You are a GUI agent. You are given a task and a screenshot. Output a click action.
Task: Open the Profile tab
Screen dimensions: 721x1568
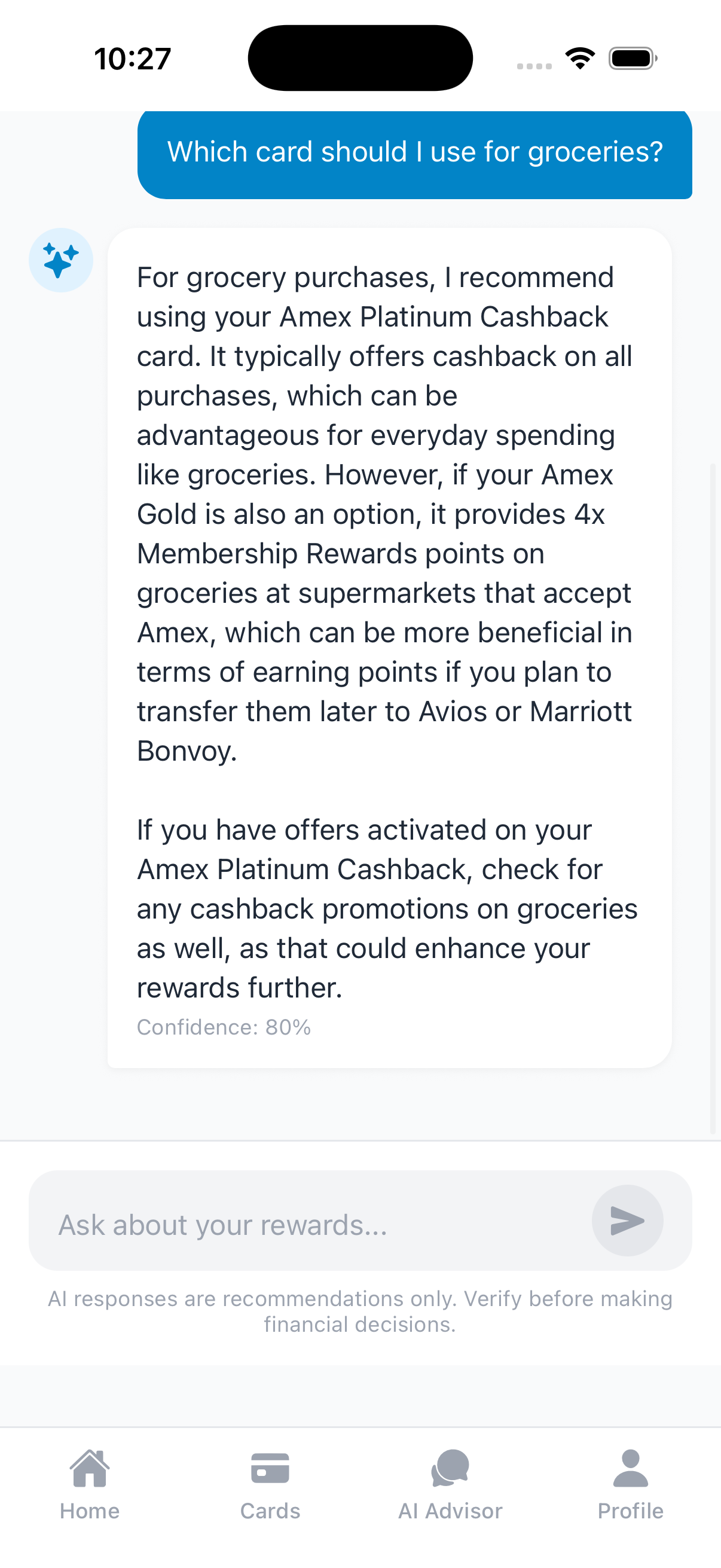pos(631,1510)
